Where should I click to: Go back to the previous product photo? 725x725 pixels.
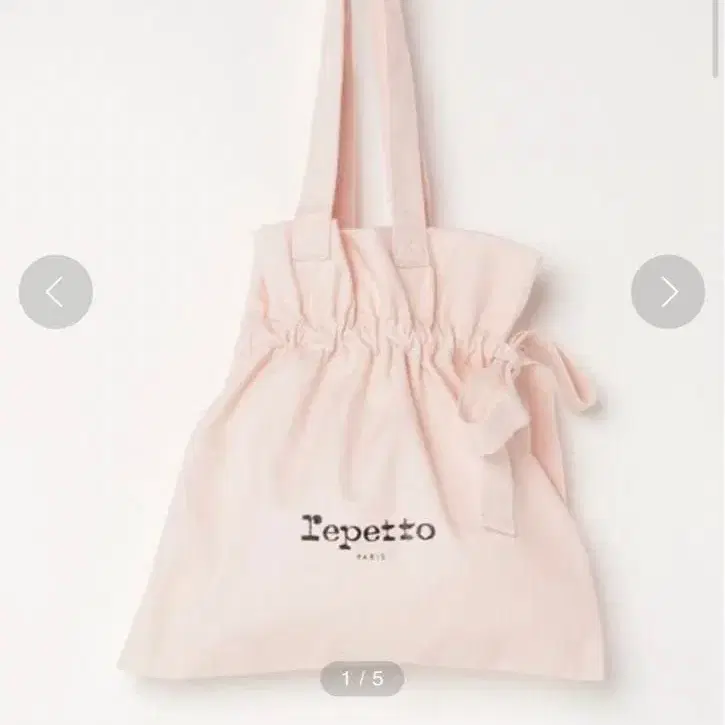click(56, 292)
